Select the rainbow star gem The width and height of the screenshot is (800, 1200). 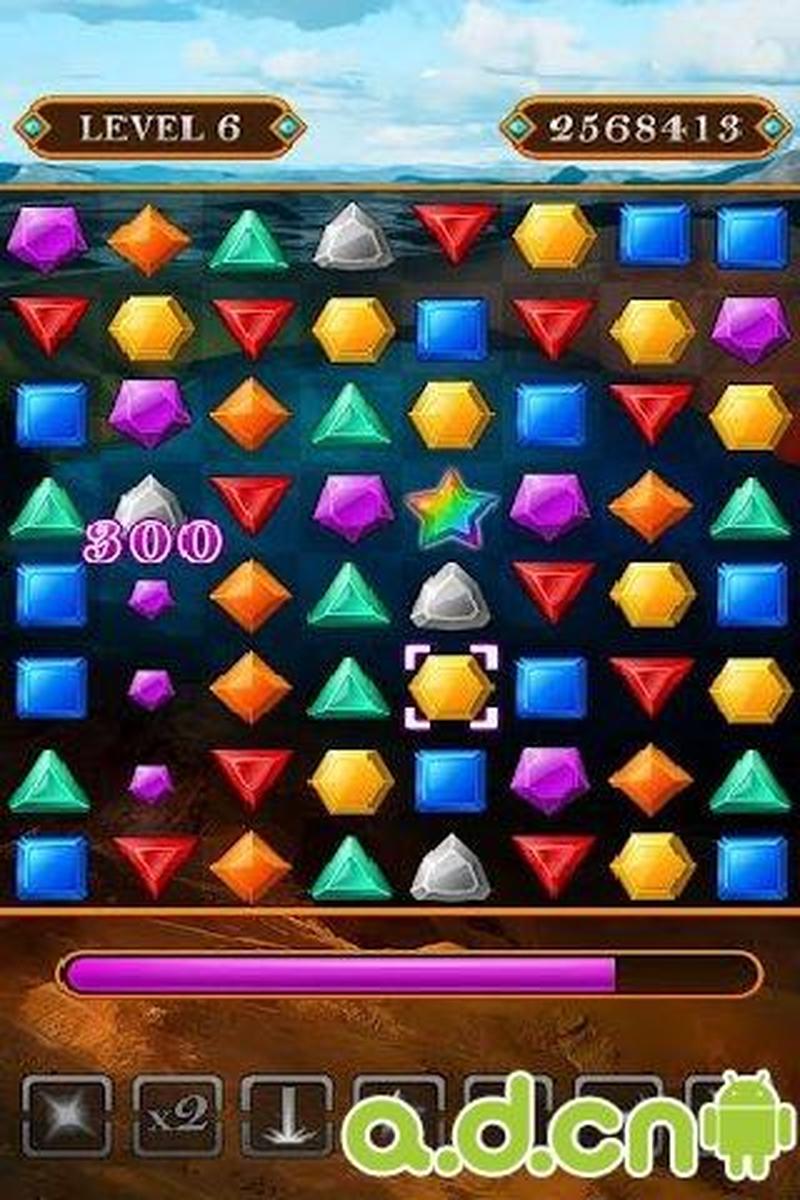click(449, 508)
